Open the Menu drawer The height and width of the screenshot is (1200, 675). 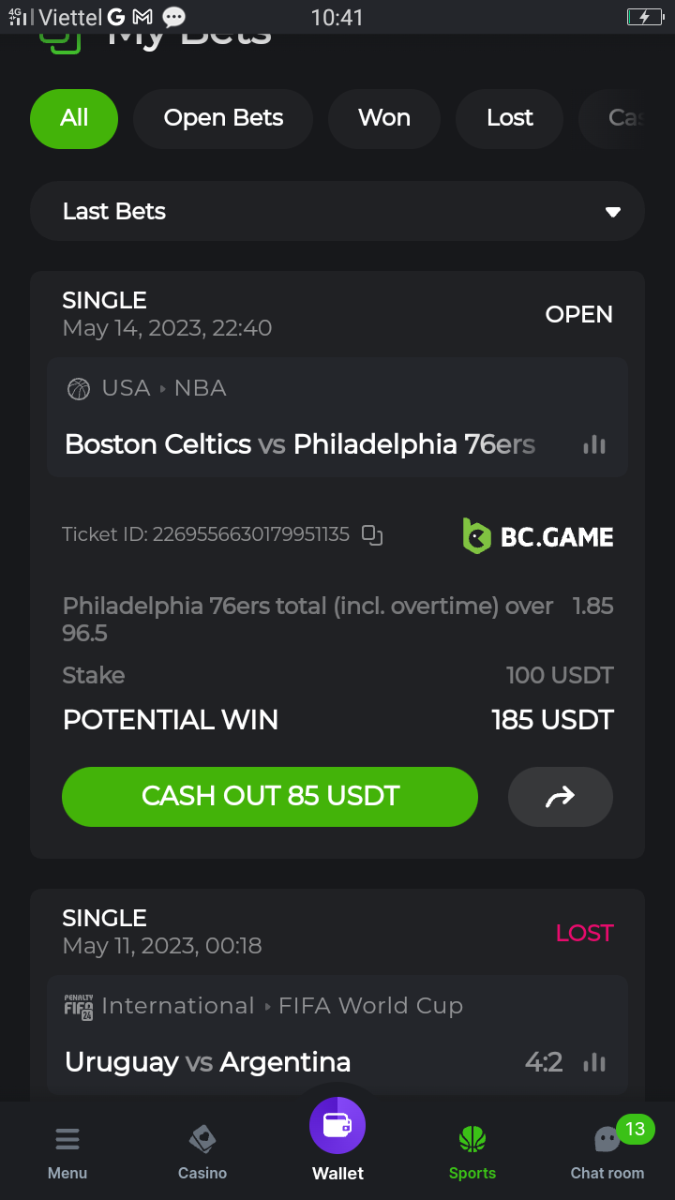coord(67,1153)
